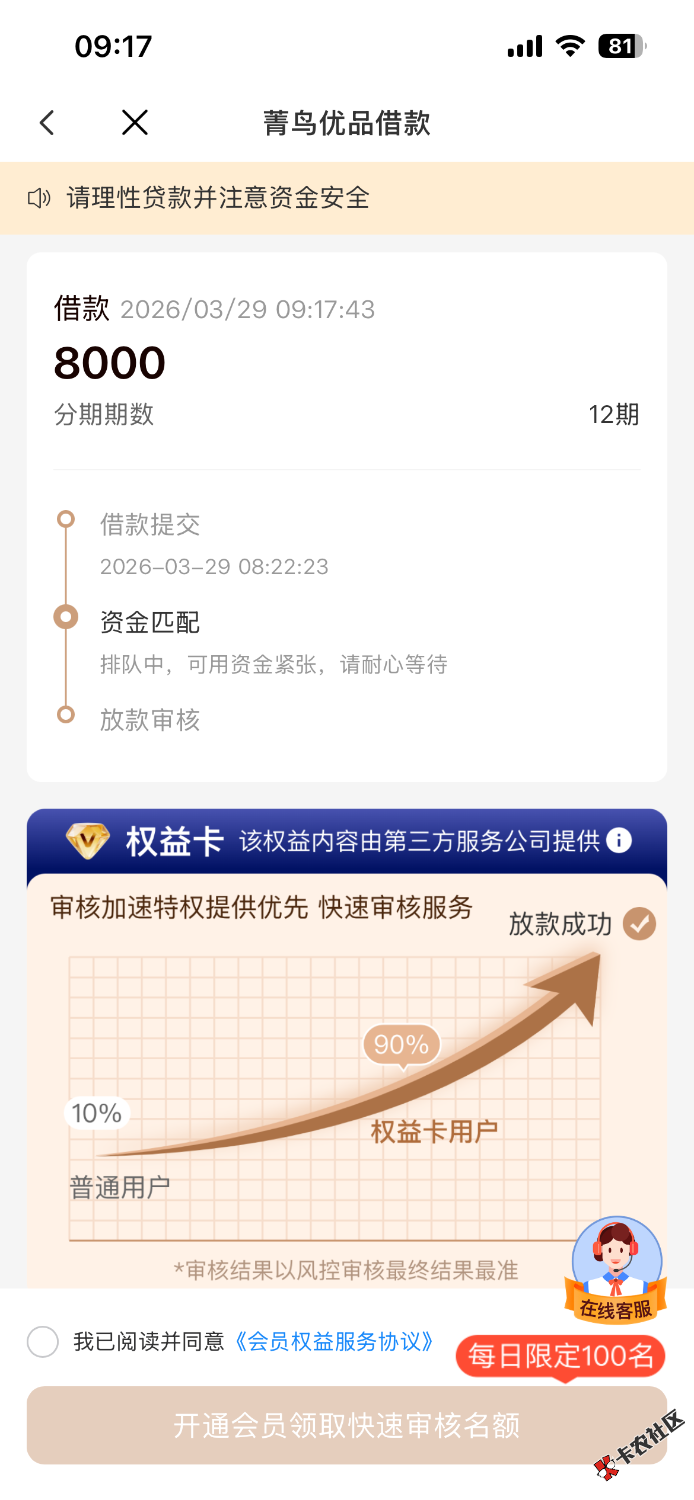Viewport: 694px width, 1500px height.
Task: Go back using the header arrow
Action: tap(47, 123)
